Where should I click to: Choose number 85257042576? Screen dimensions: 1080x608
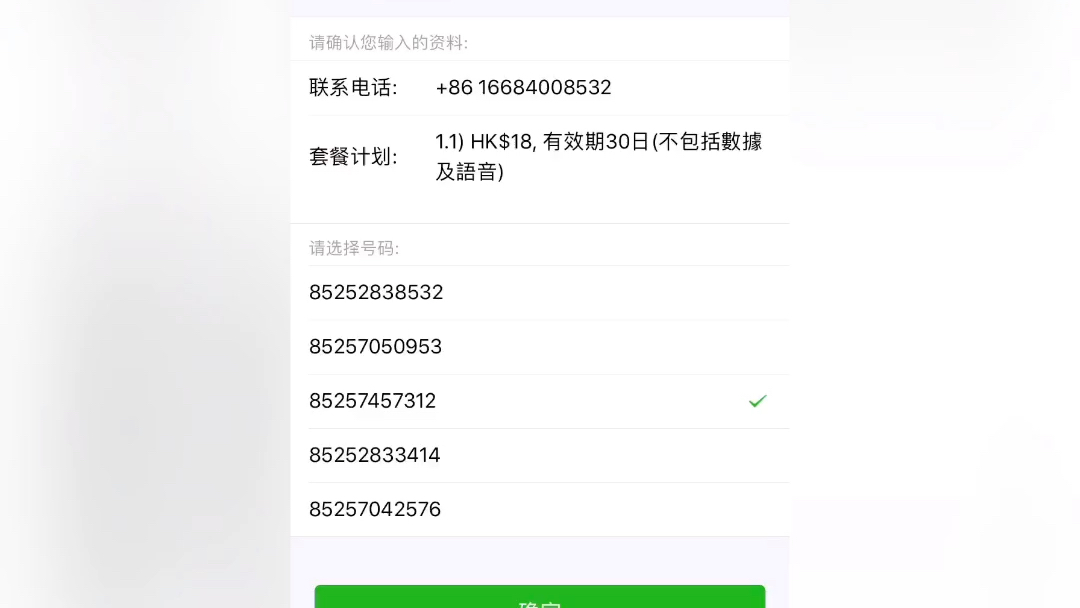click(376, 509)
